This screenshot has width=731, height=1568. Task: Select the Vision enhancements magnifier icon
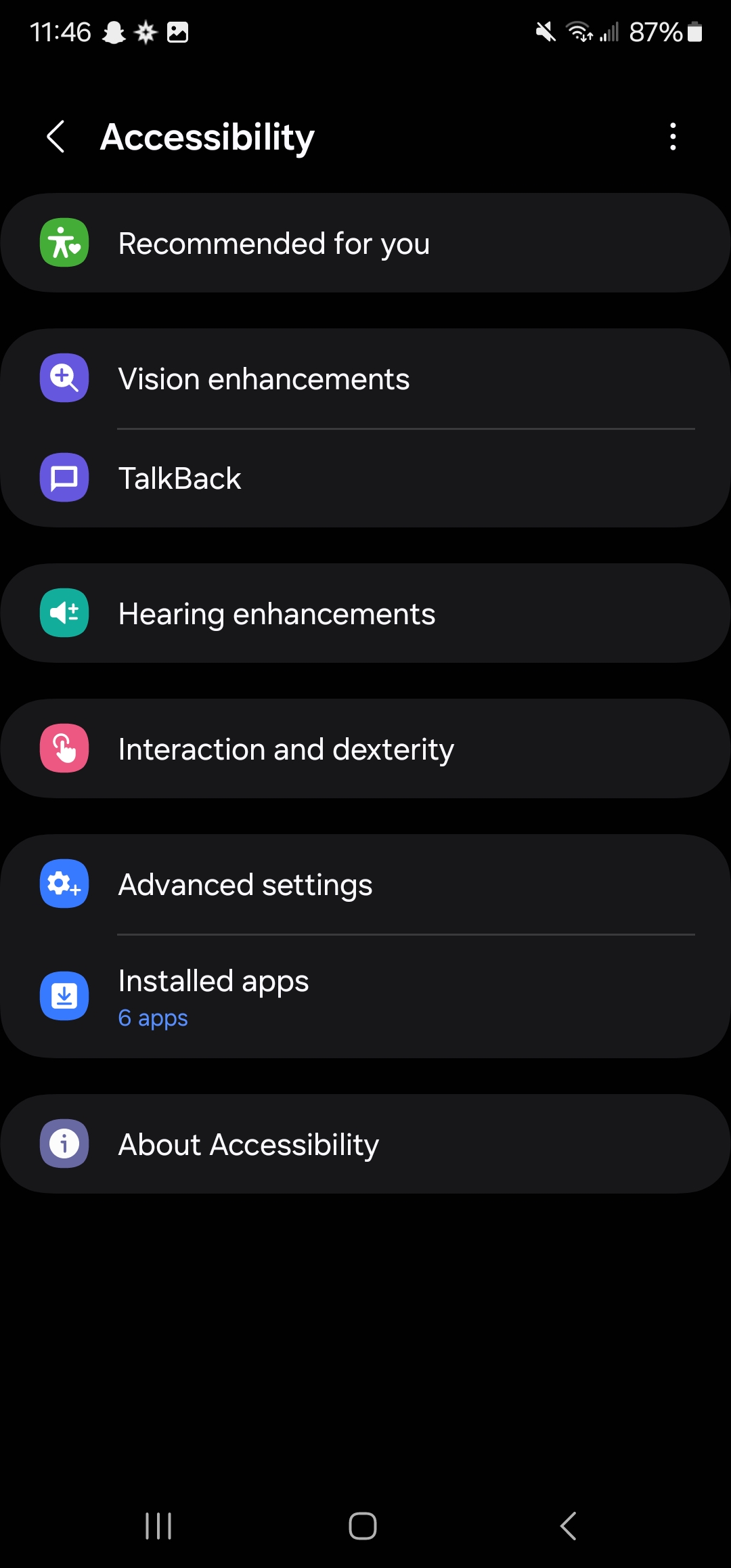pos(63,378)
